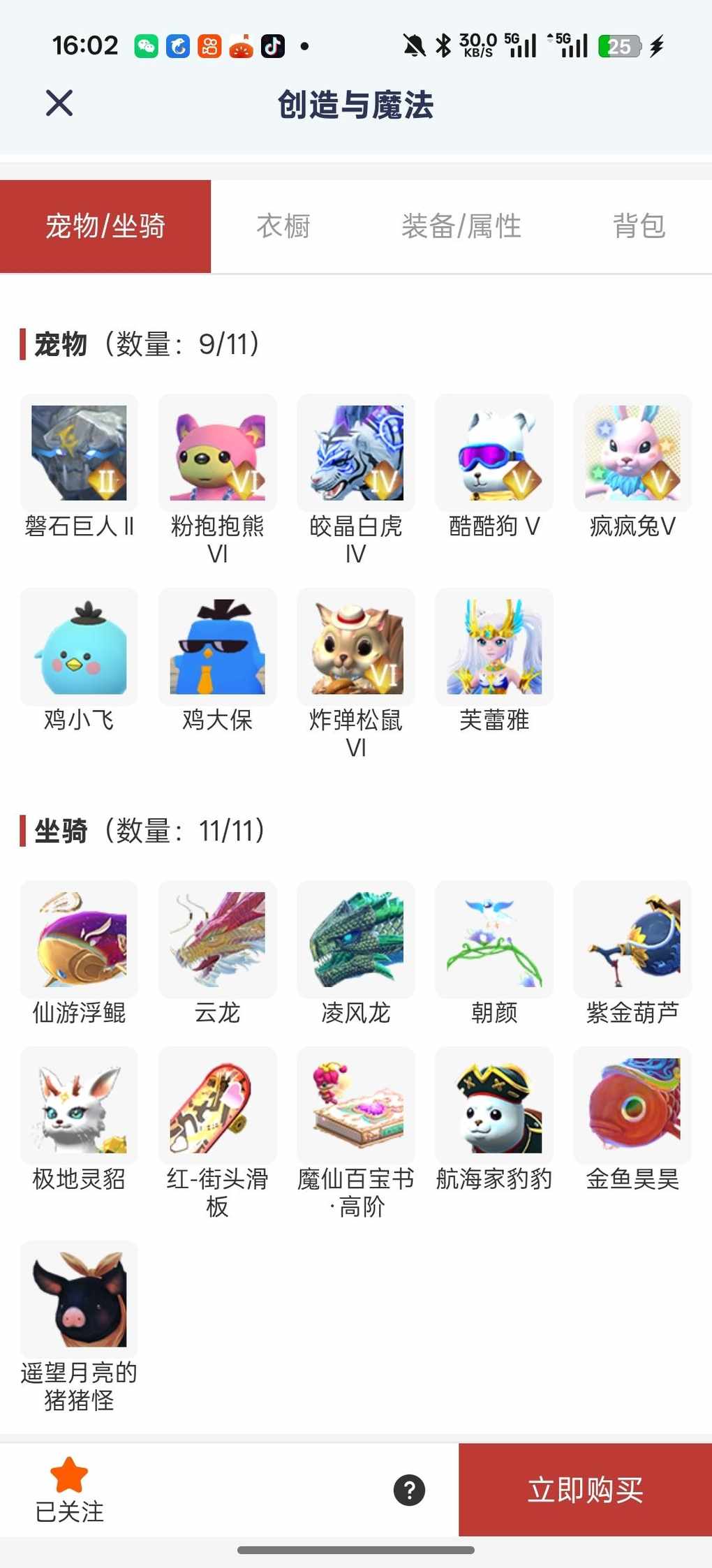The width and height of the screenshot is (712, 1568).
Task: View the 酷酷狗 V pet
Action: [x=494, y=453]
